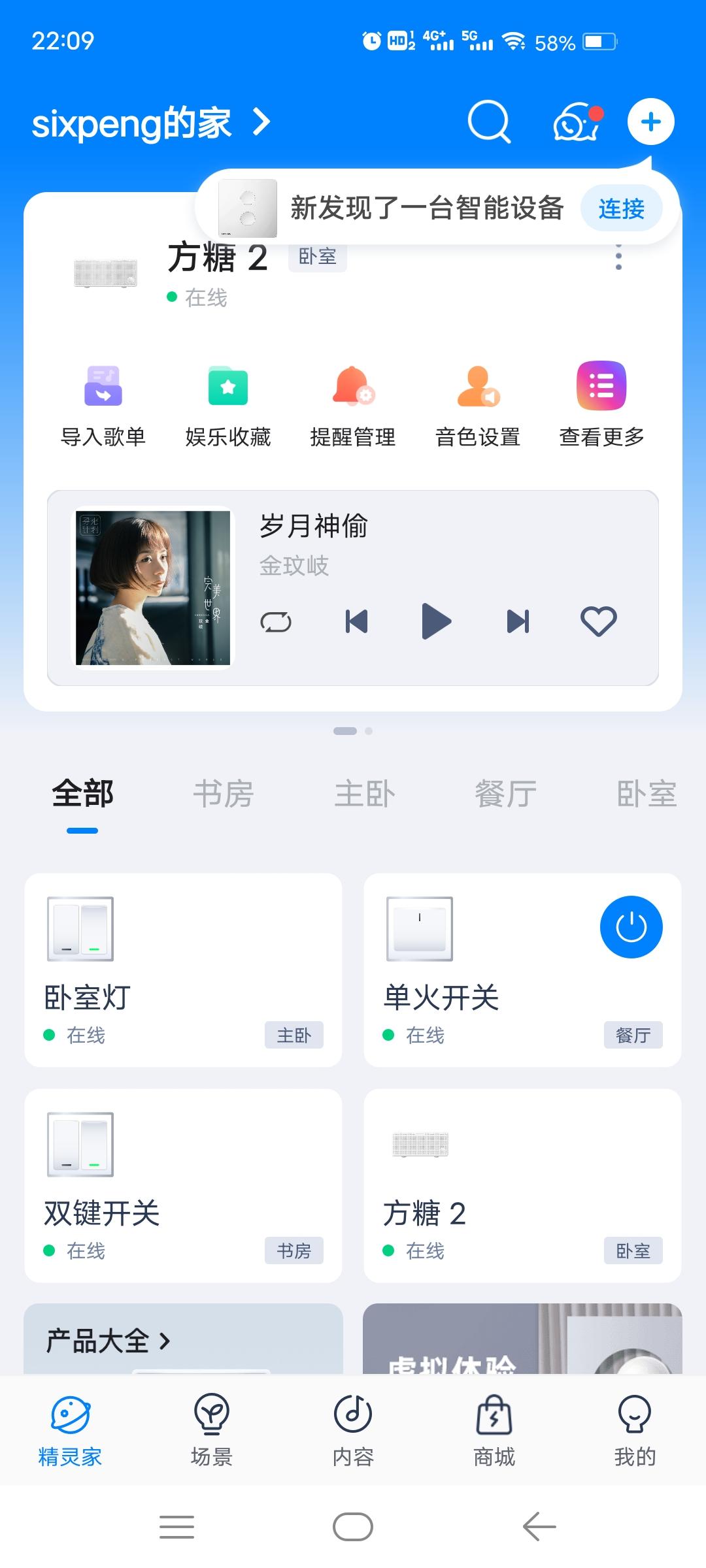Open 提醒管理 reminder management
The width and height of the screenshot is (706, 1568).
coord(353,388)
